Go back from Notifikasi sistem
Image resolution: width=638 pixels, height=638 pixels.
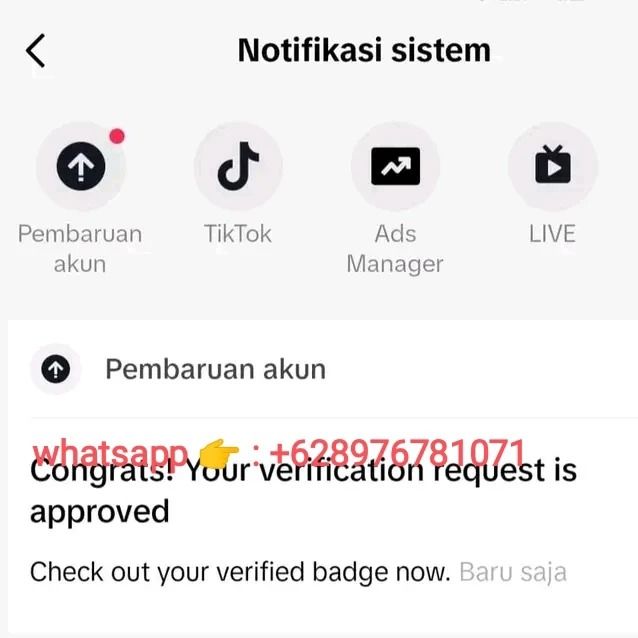[x=36, y=51]
